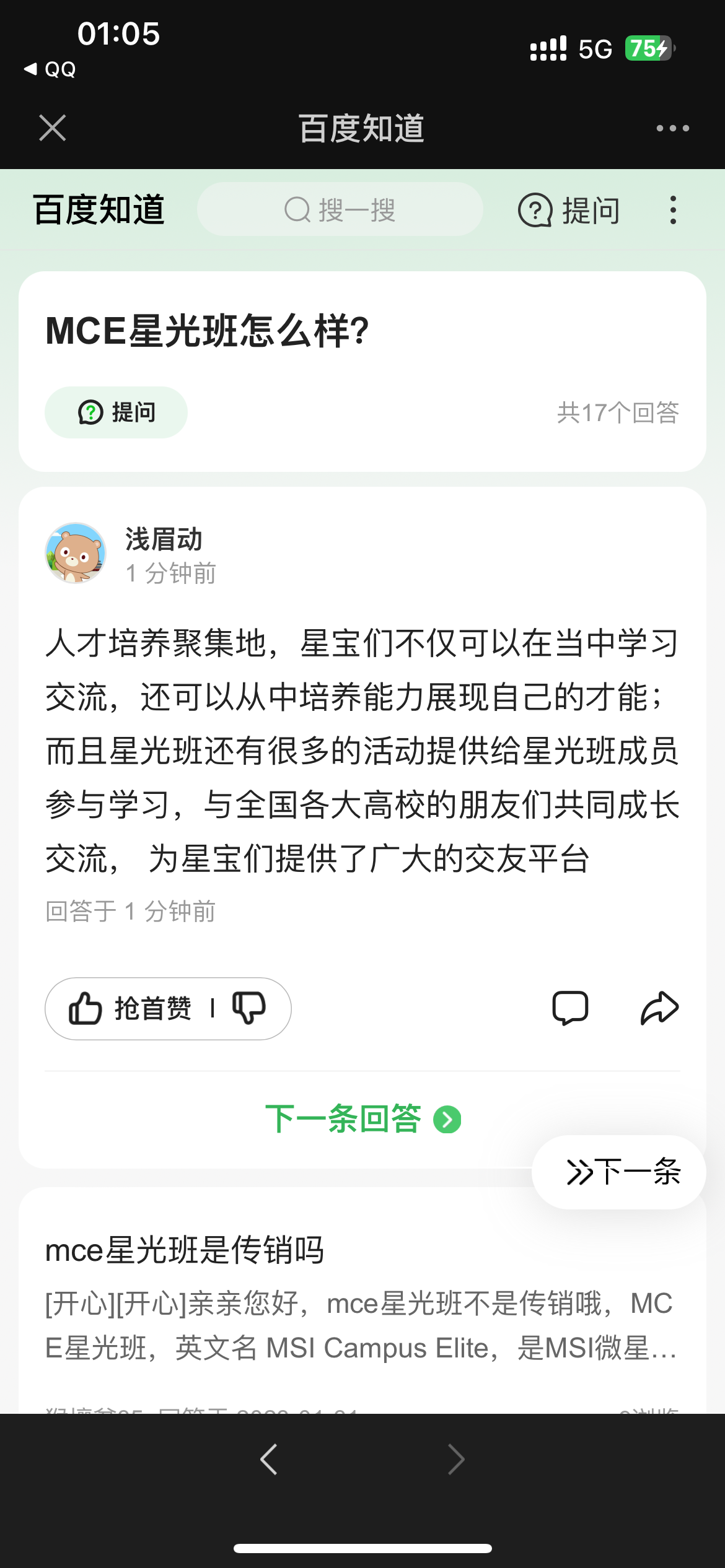Tap 提问 in the top bar
725x1568 pixels.
(569, 211)
